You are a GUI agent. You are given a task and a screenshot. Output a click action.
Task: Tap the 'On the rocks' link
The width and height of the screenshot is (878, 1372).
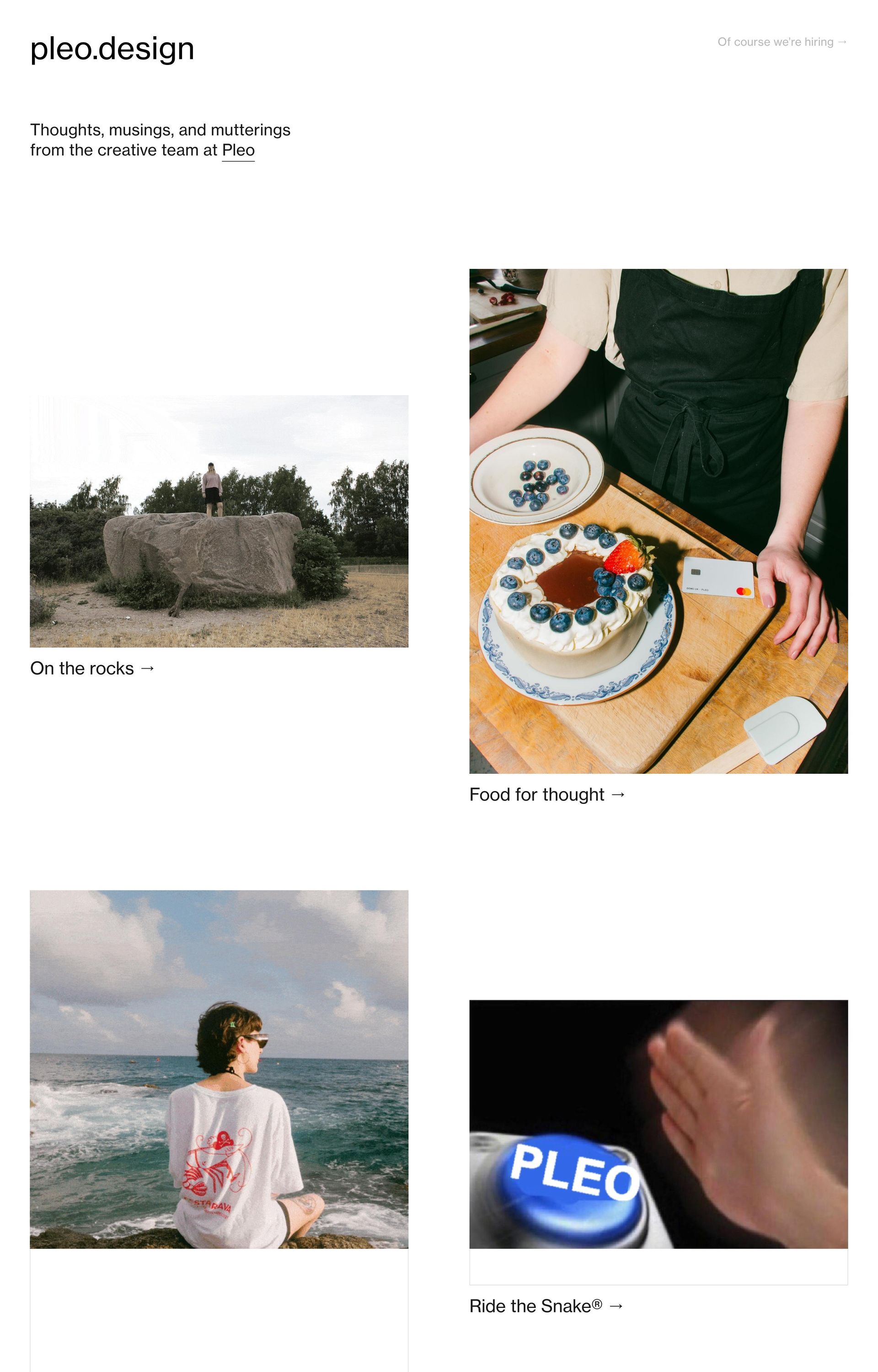(x=92, y=669)
